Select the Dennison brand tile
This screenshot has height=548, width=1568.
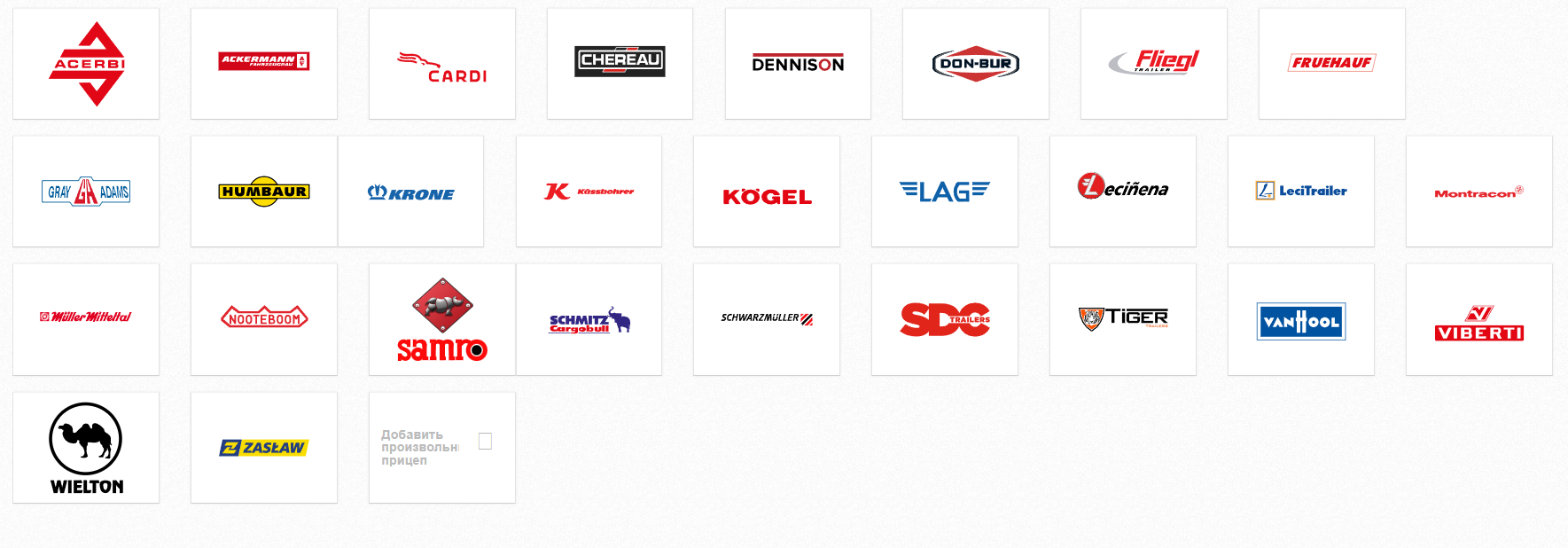pos(799,64)
